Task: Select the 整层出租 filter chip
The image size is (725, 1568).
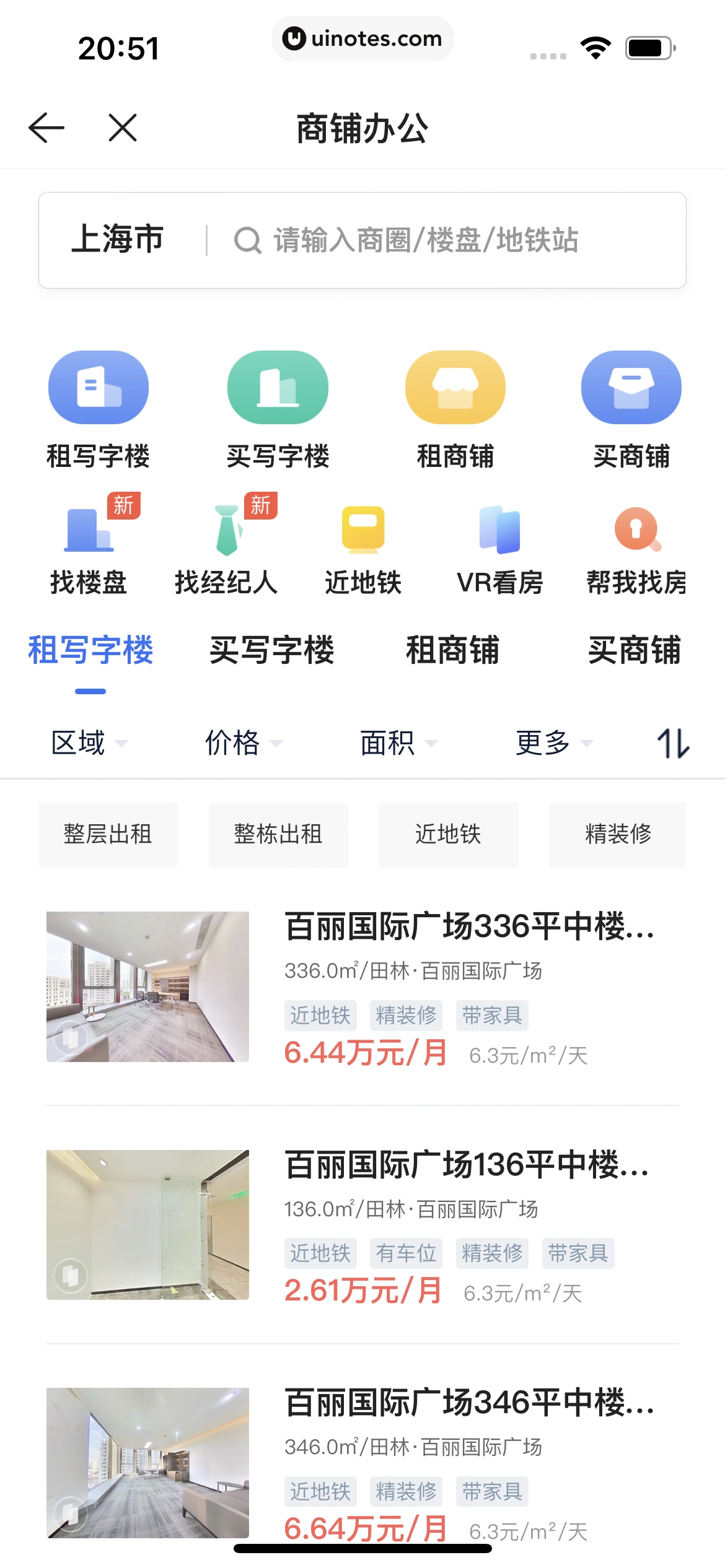Action: pyautogui.click(x=108, y=834)
